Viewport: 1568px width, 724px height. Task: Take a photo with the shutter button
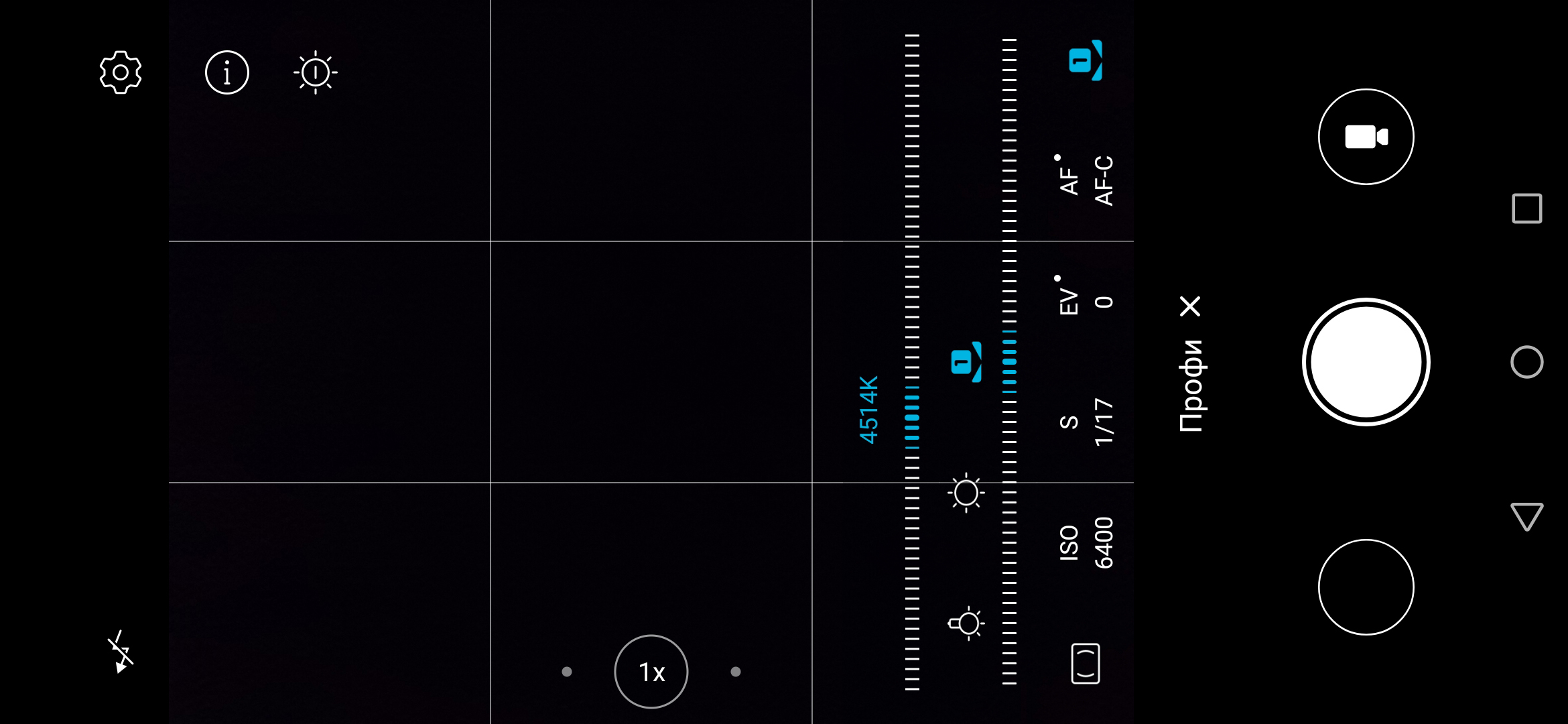click(1366, 362)
